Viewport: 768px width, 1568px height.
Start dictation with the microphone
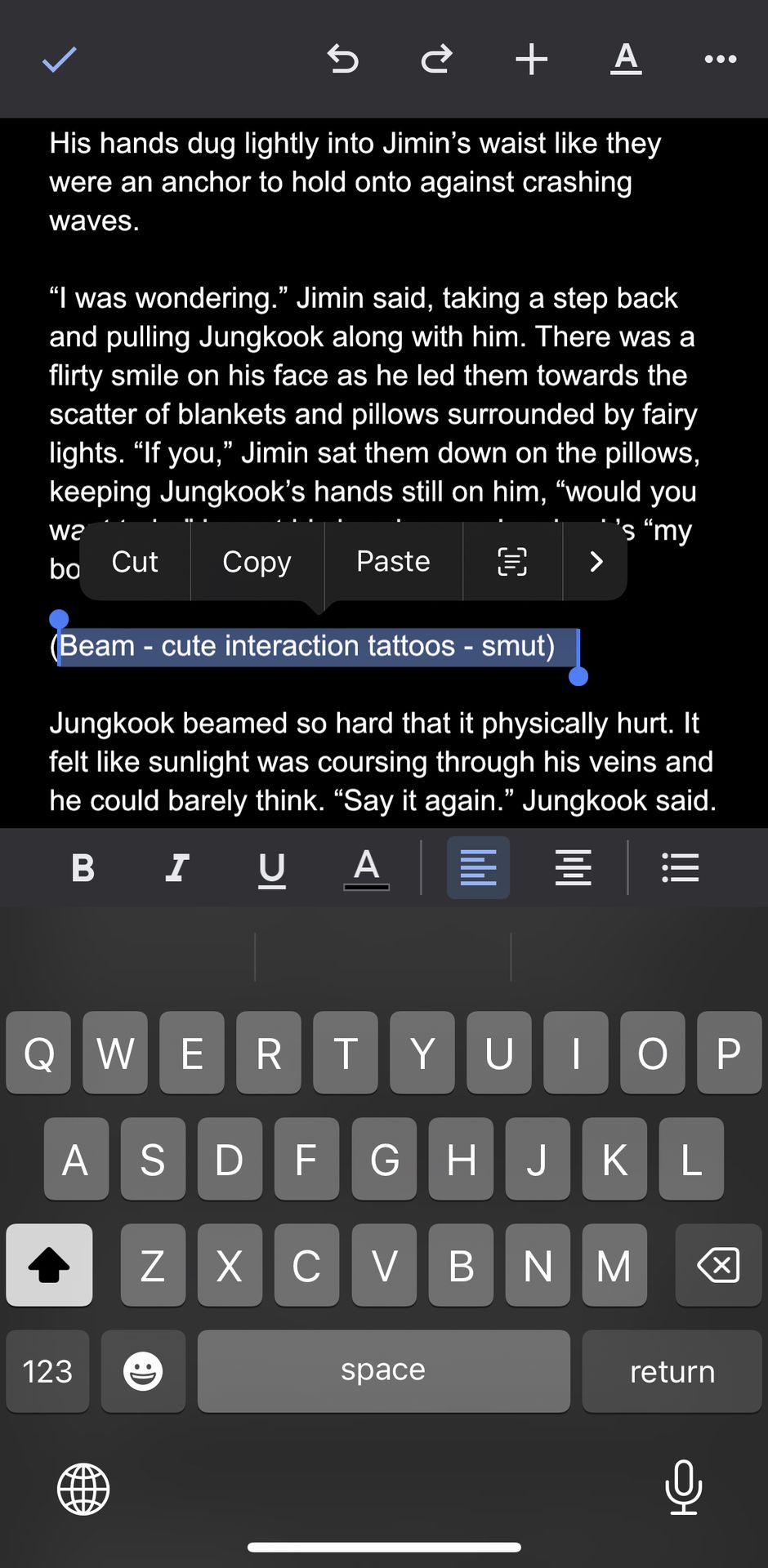pyautogui.click(x=683, y=1487)
